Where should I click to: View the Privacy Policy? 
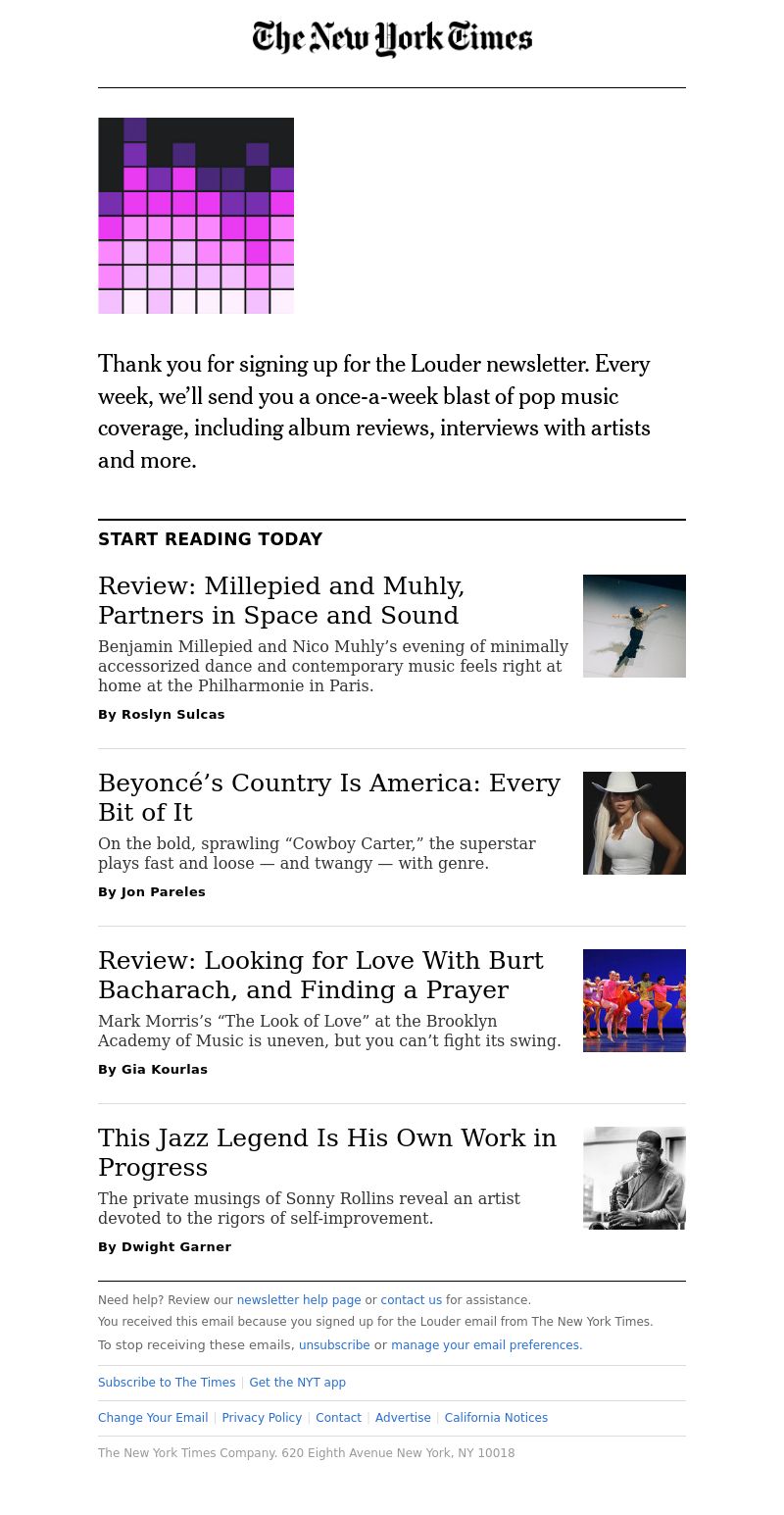[x=262, y=1418]
